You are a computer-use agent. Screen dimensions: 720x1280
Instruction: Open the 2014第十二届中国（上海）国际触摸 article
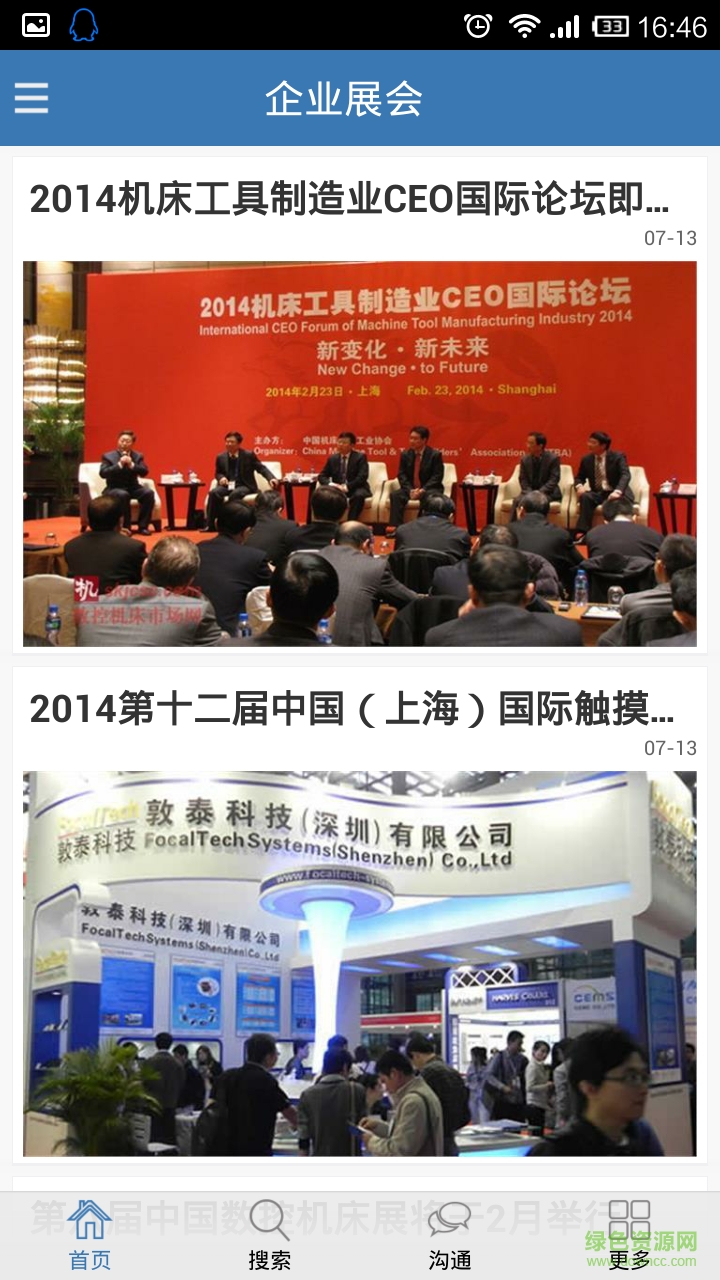pyautogui.click(x=351, y=709)
